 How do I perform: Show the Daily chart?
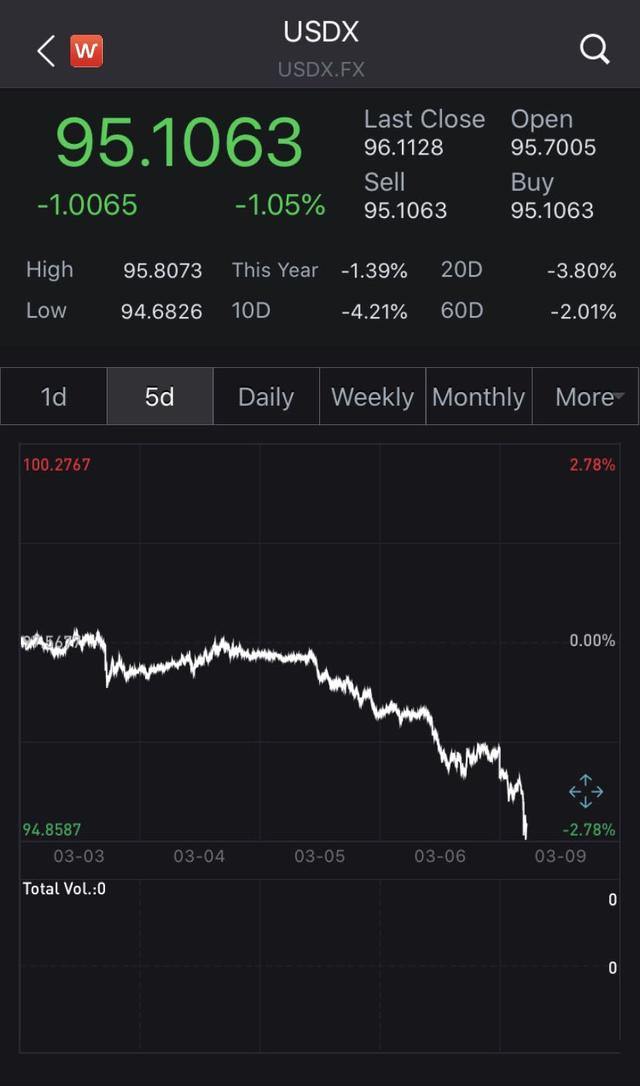(266, 397)
